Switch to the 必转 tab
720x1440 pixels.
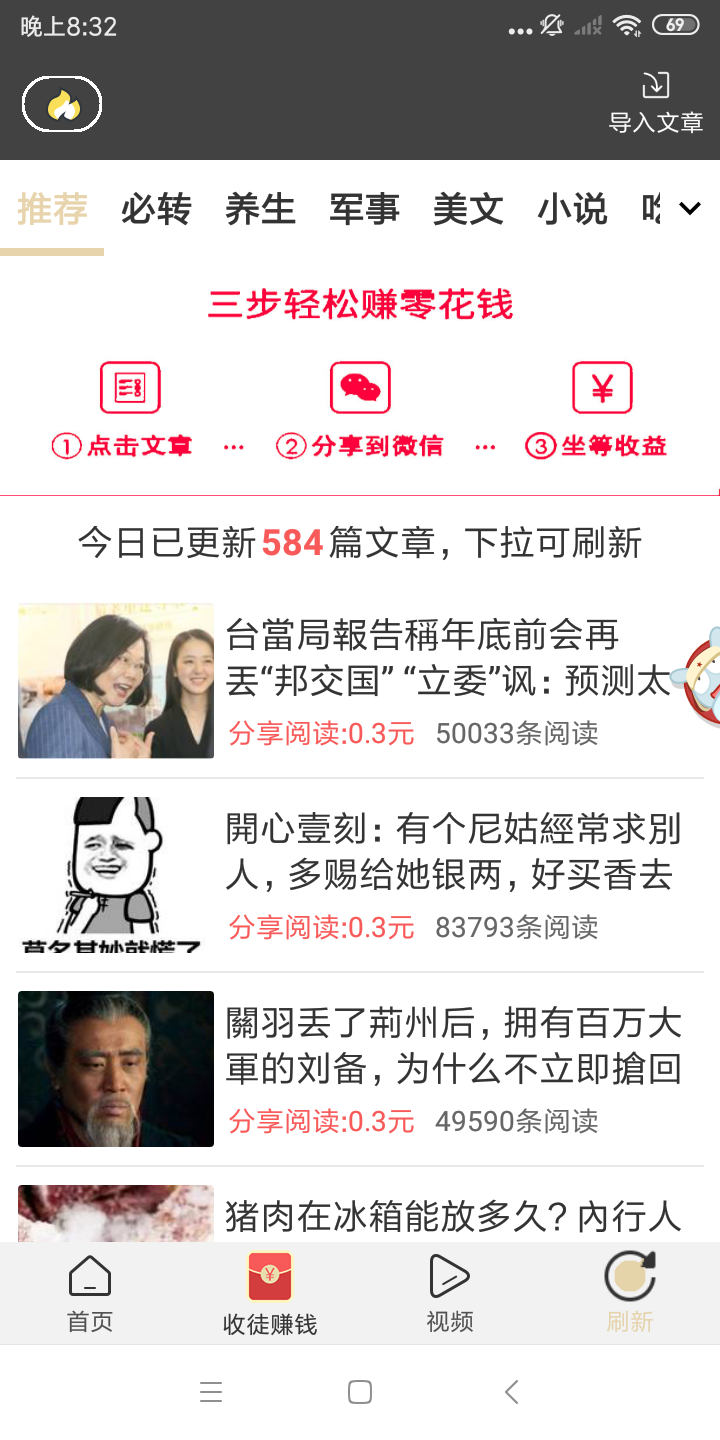[x=156, y=210]
